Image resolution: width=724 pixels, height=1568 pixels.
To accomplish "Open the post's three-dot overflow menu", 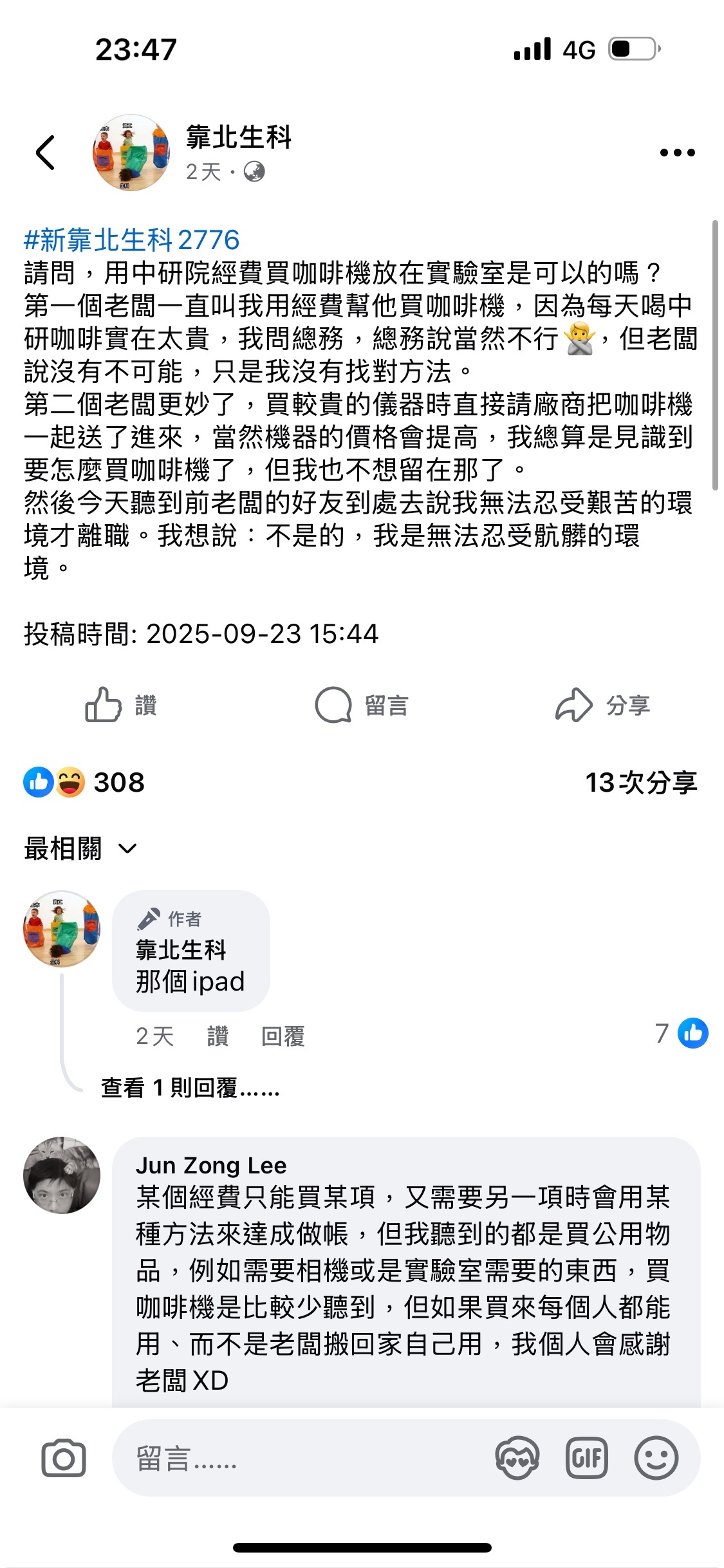I will [677, 153].
